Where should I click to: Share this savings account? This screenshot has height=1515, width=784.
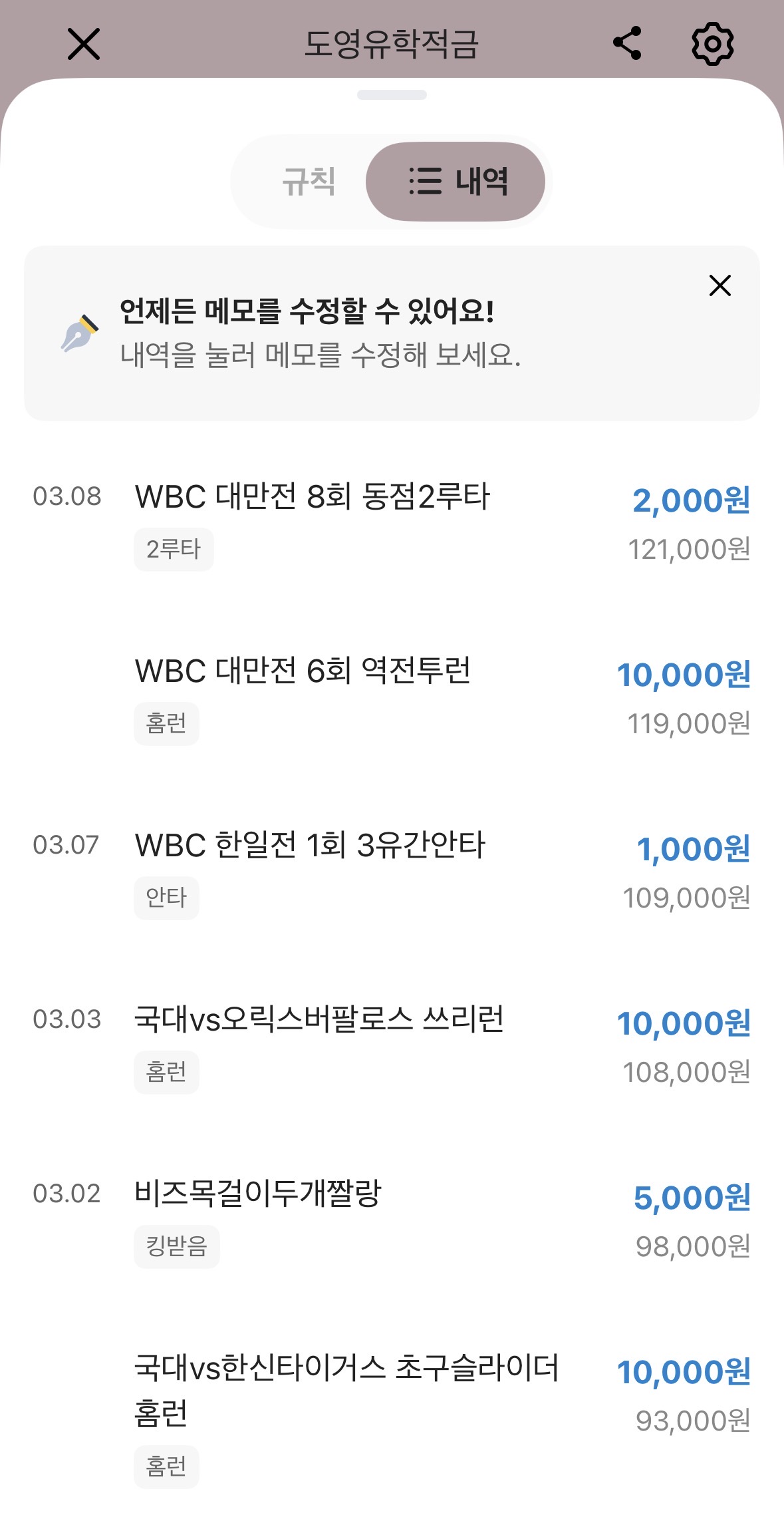click(x=627, y=43)
